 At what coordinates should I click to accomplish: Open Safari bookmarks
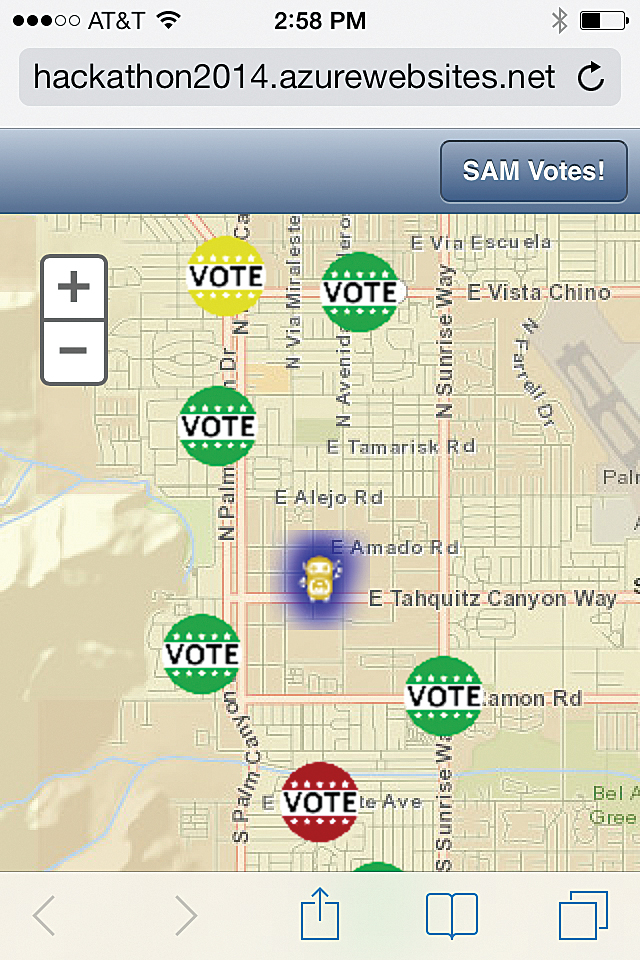pyautogui.click(x=452, y=915)
